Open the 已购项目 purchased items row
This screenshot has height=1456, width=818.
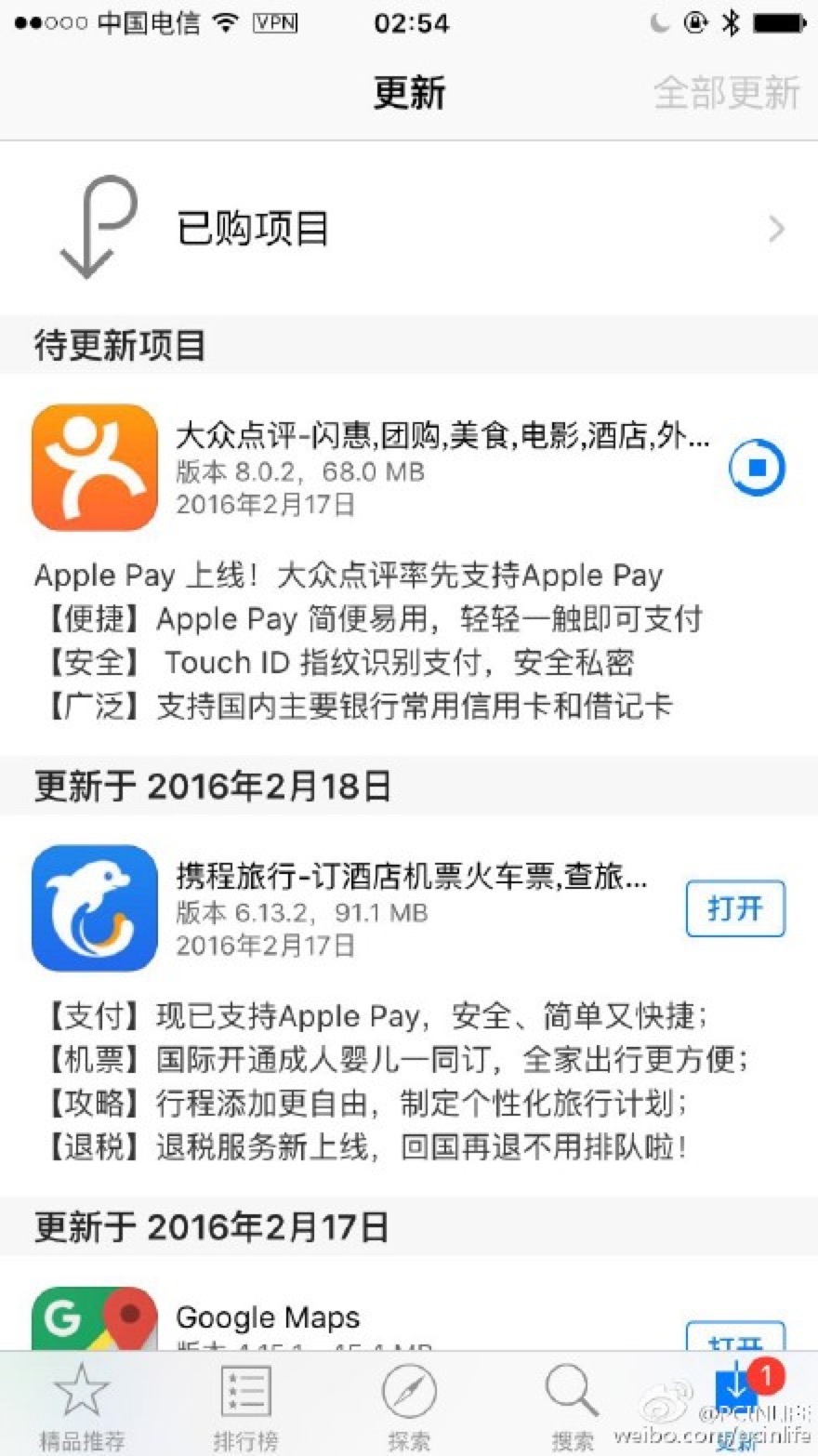point(409,228)
